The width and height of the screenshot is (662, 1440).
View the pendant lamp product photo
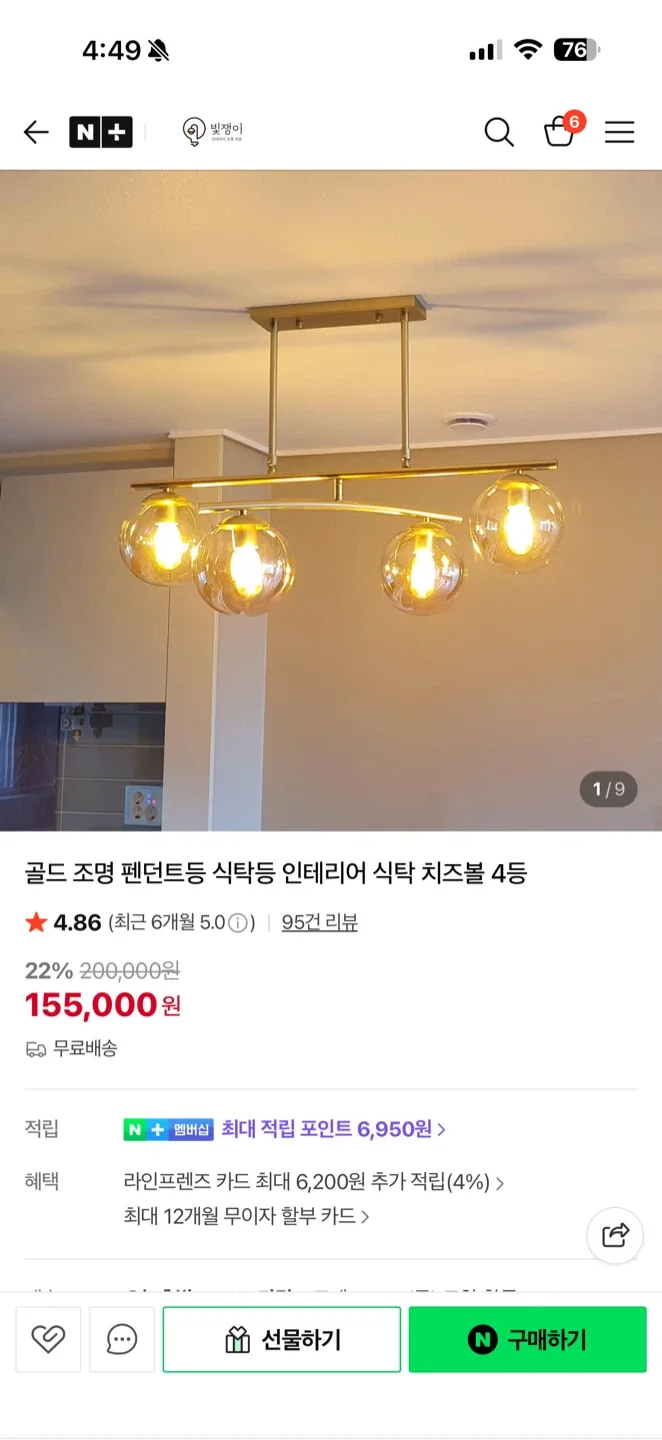click(x=331, y=500)
